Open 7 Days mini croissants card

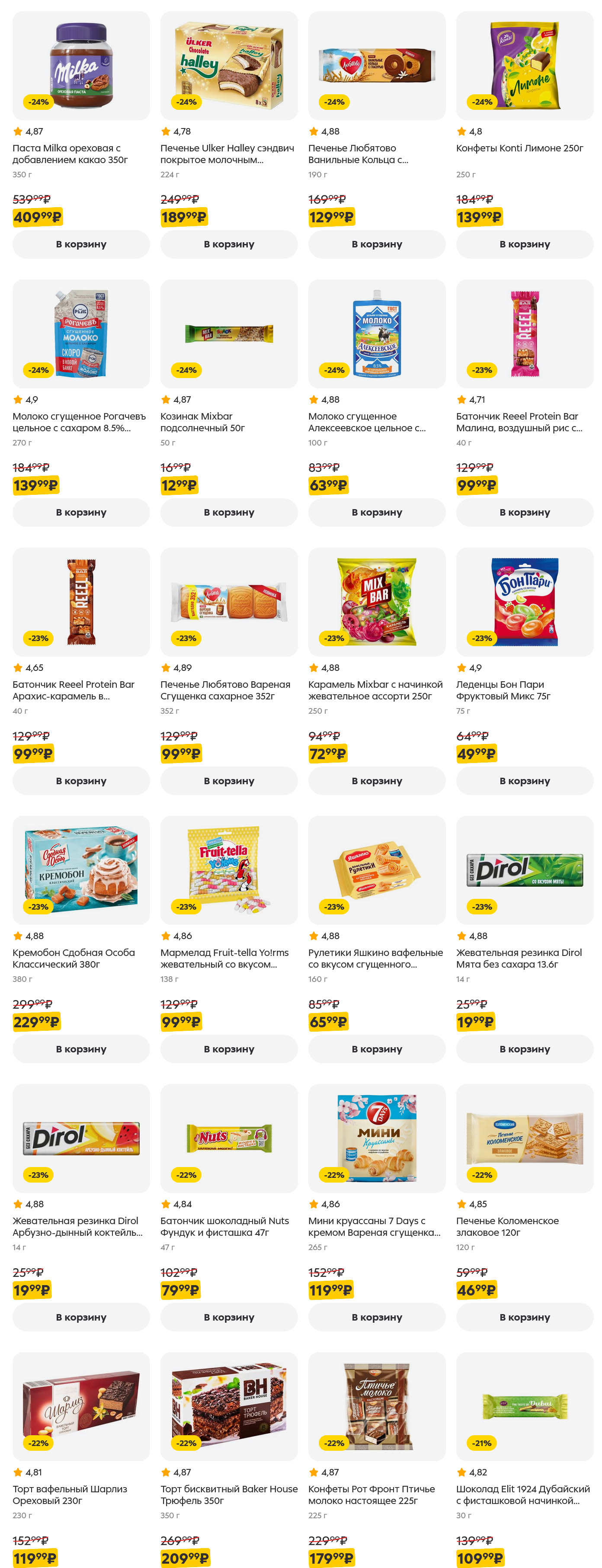tap(377, 1138)
